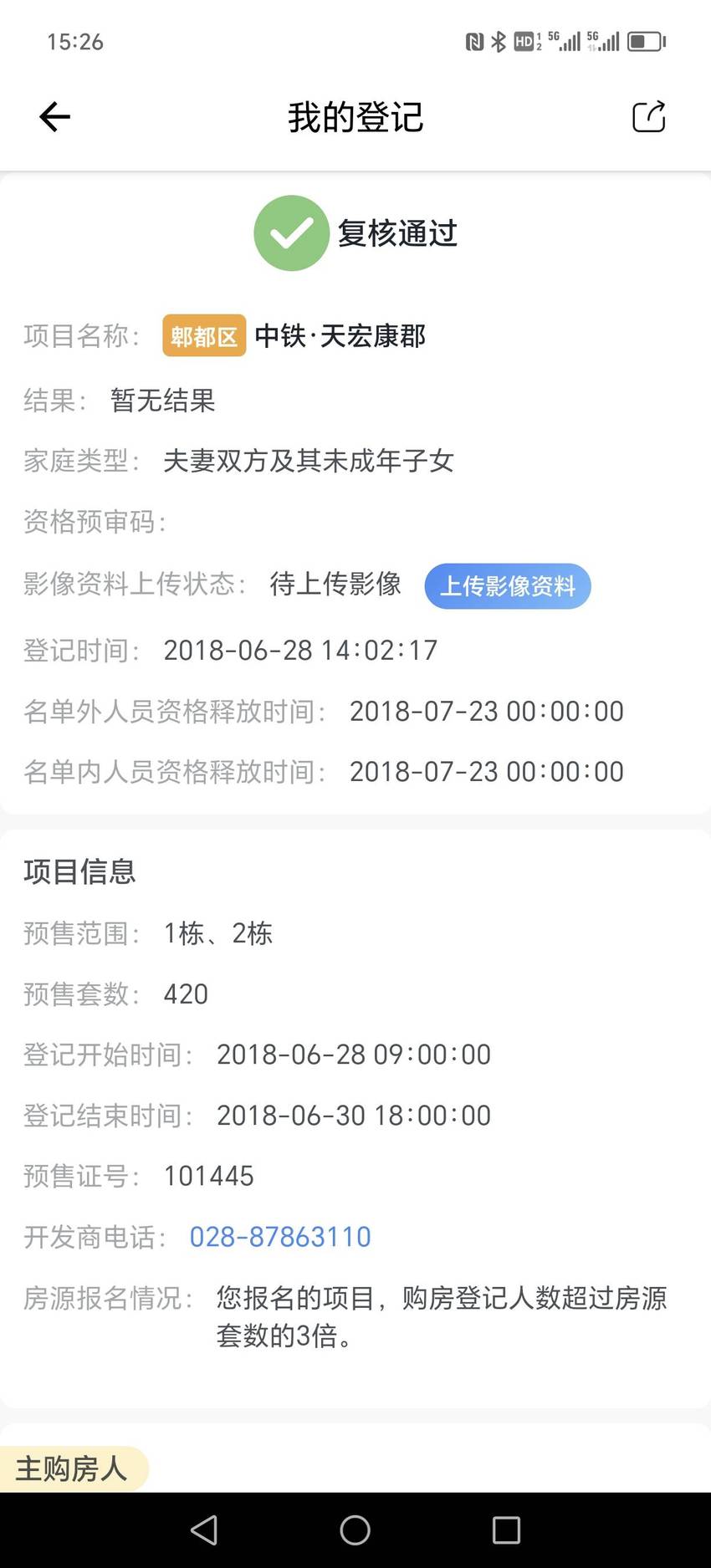This screenshot has height=1568, width=711.
Task: Open the system recent apps view
Action: point(506,1530)
